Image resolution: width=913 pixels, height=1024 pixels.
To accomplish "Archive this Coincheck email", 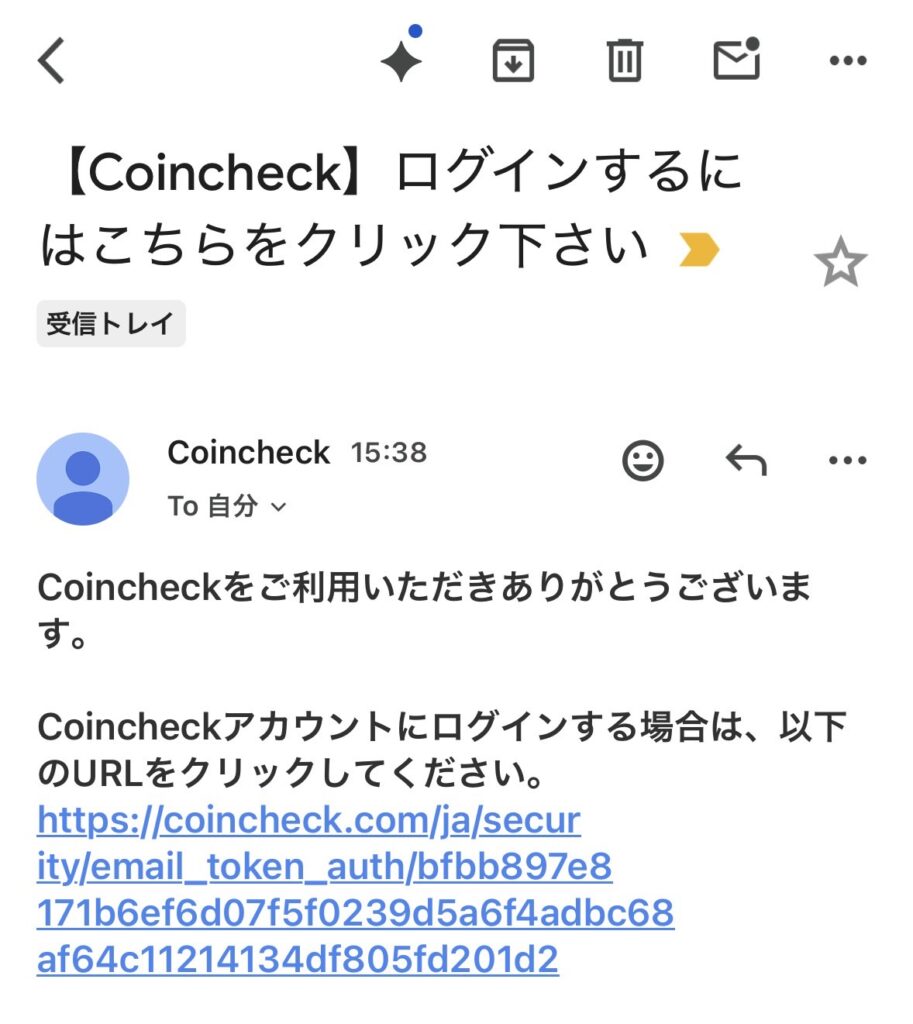I will [x=513, y=62].
